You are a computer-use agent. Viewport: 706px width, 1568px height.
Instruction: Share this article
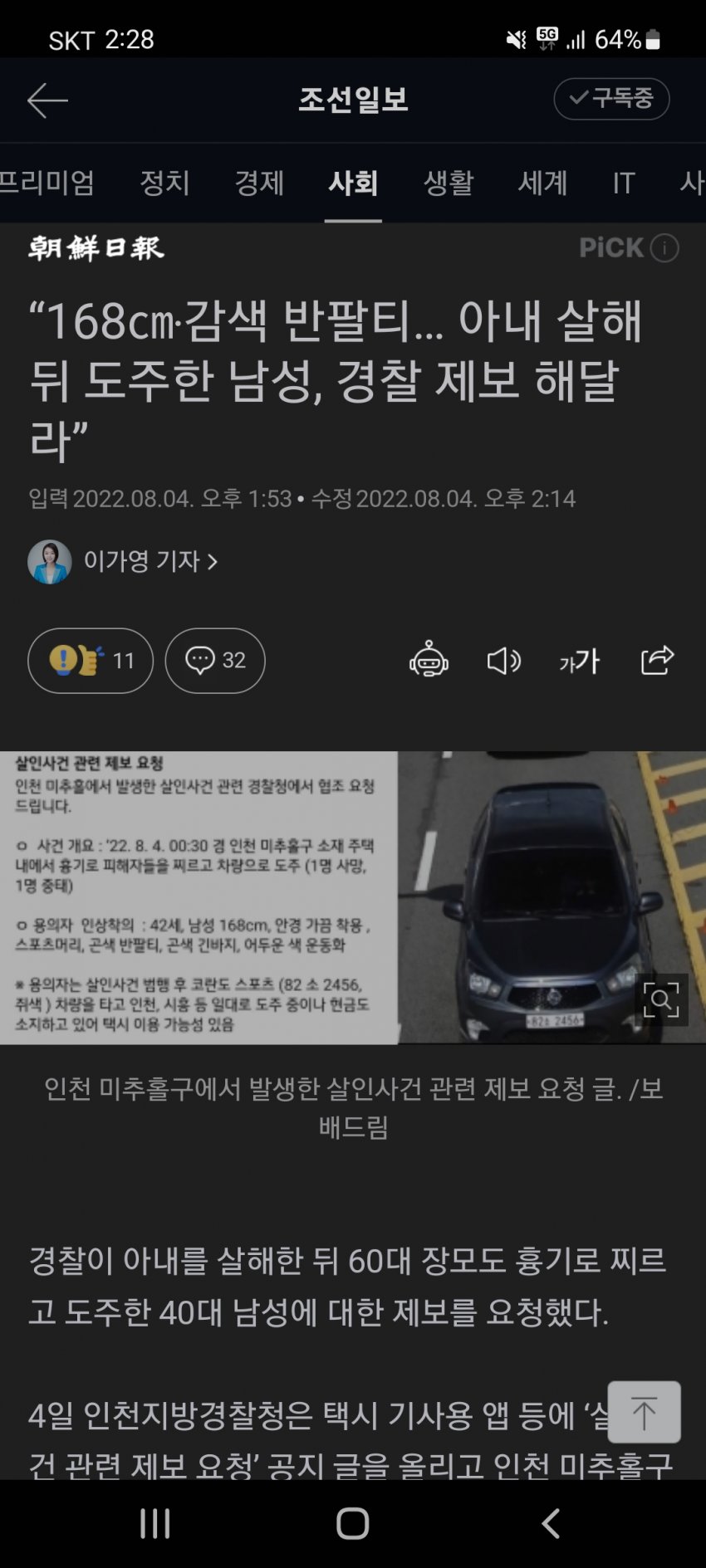[x=657, y=660]
